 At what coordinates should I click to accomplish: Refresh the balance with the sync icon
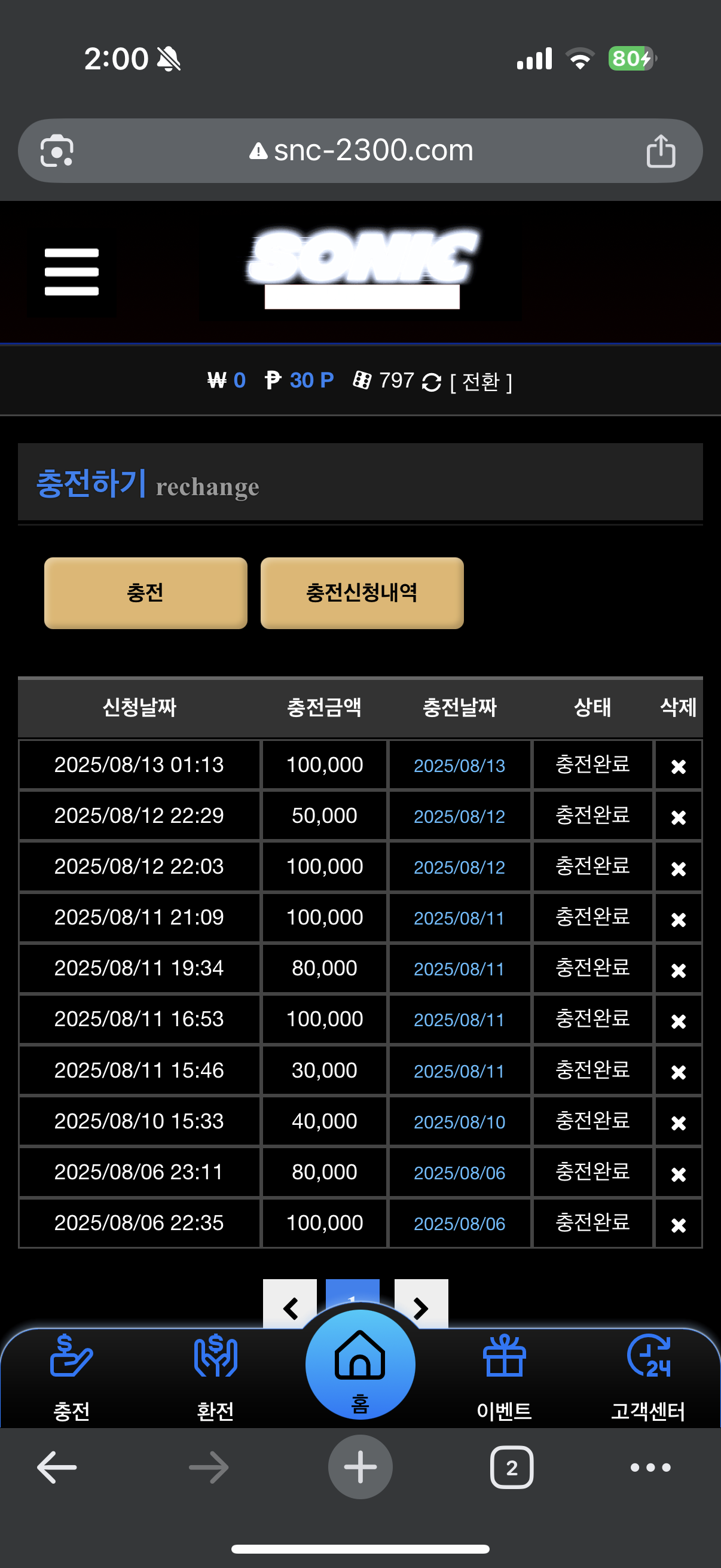click(432, 382)
